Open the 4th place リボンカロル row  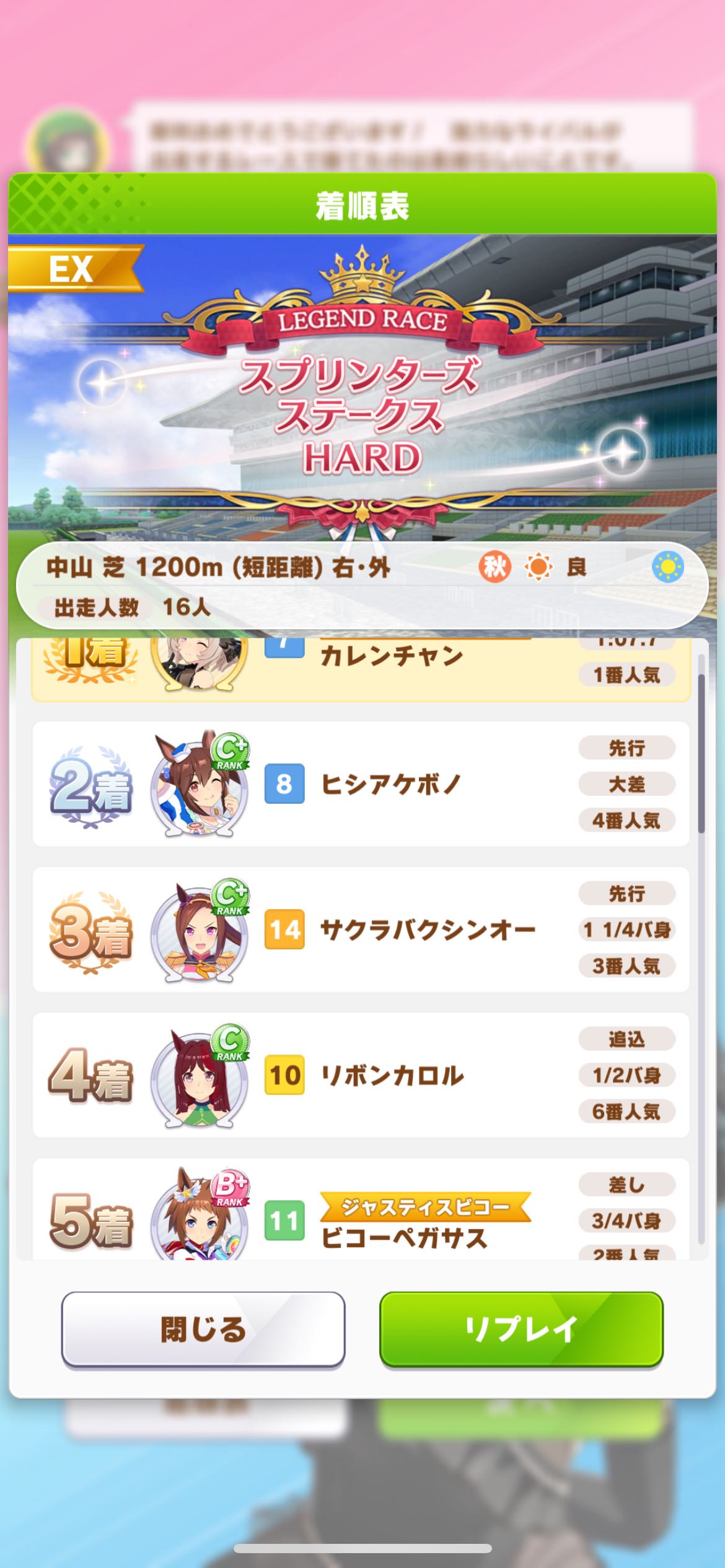(361, 1075)
